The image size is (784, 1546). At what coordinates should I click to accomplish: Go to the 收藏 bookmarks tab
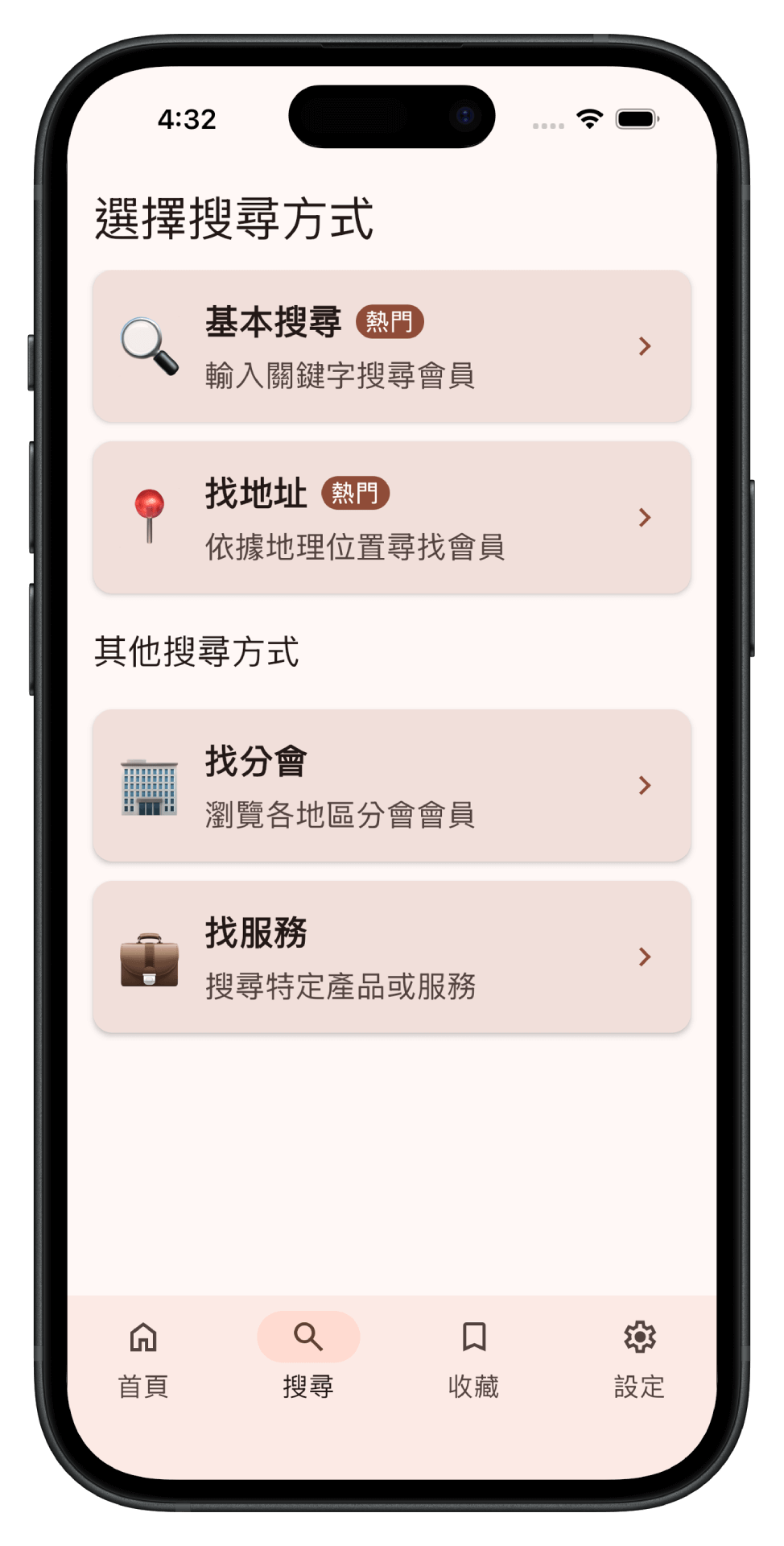[474, 1358]
